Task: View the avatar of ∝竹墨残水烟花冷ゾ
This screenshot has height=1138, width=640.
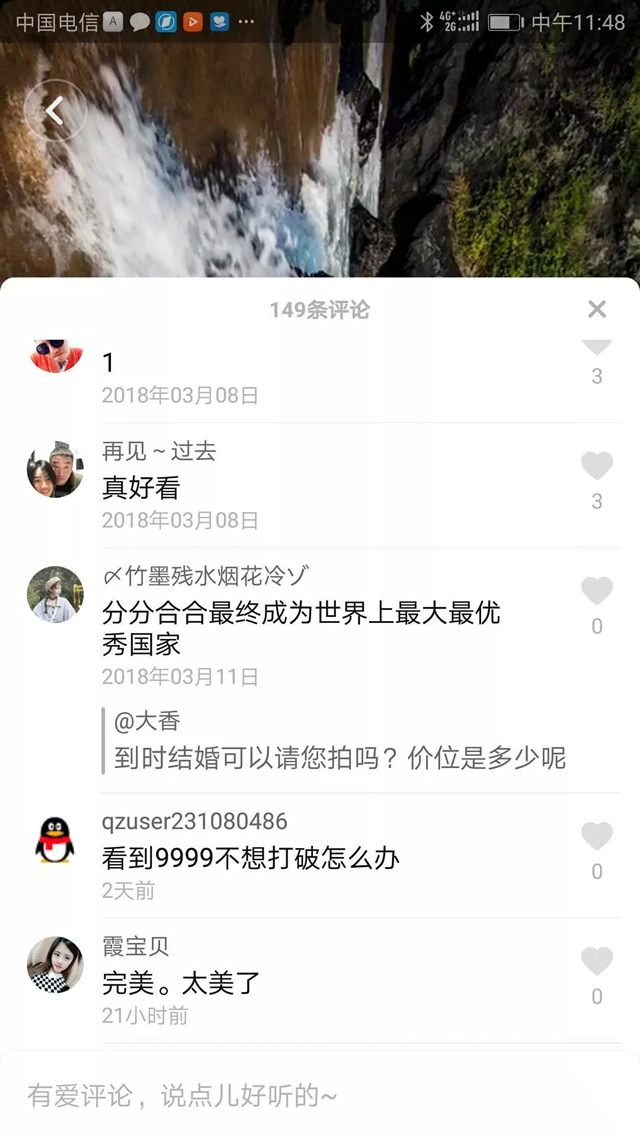Action: [55, 594]
